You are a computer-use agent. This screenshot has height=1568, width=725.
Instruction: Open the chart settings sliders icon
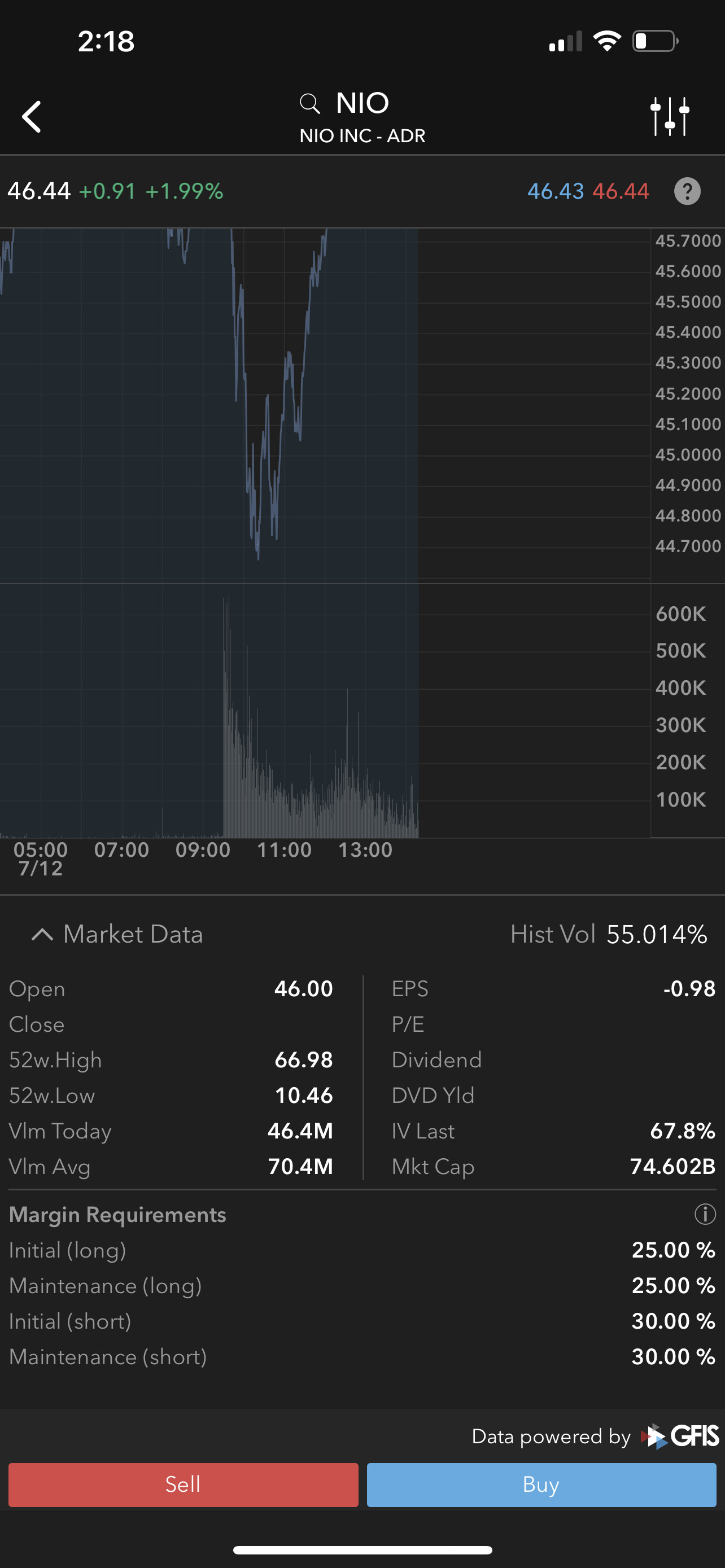670,116
